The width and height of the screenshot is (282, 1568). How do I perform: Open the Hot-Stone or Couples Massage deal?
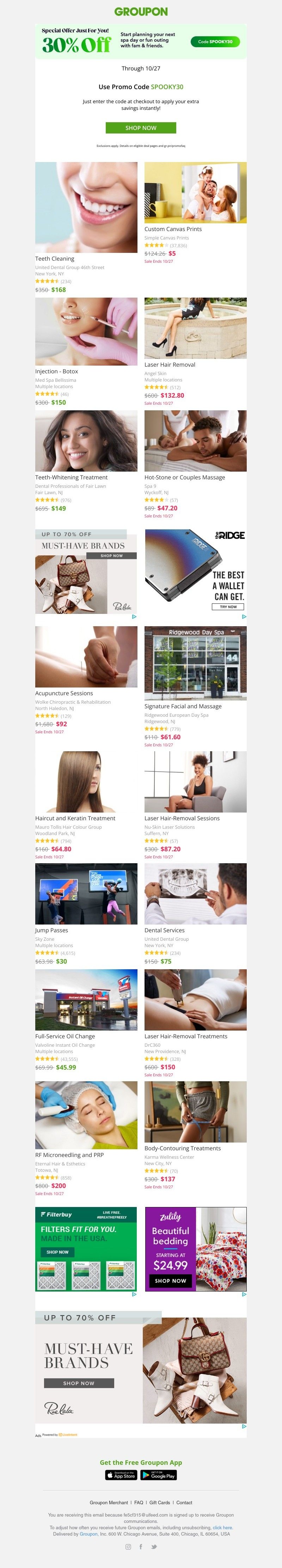point(195,441)
